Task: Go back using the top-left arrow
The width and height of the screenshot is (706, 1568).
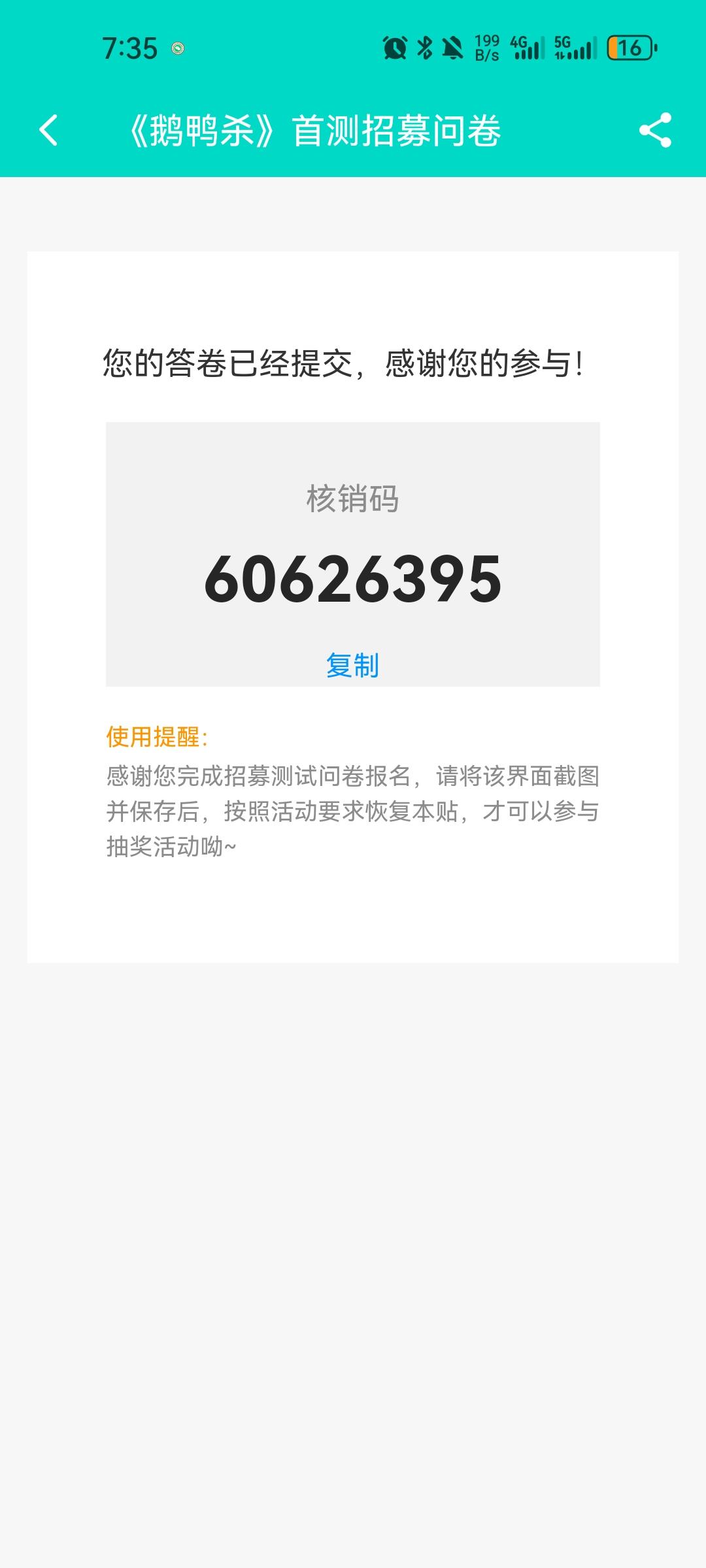Action: click(48, 130)
